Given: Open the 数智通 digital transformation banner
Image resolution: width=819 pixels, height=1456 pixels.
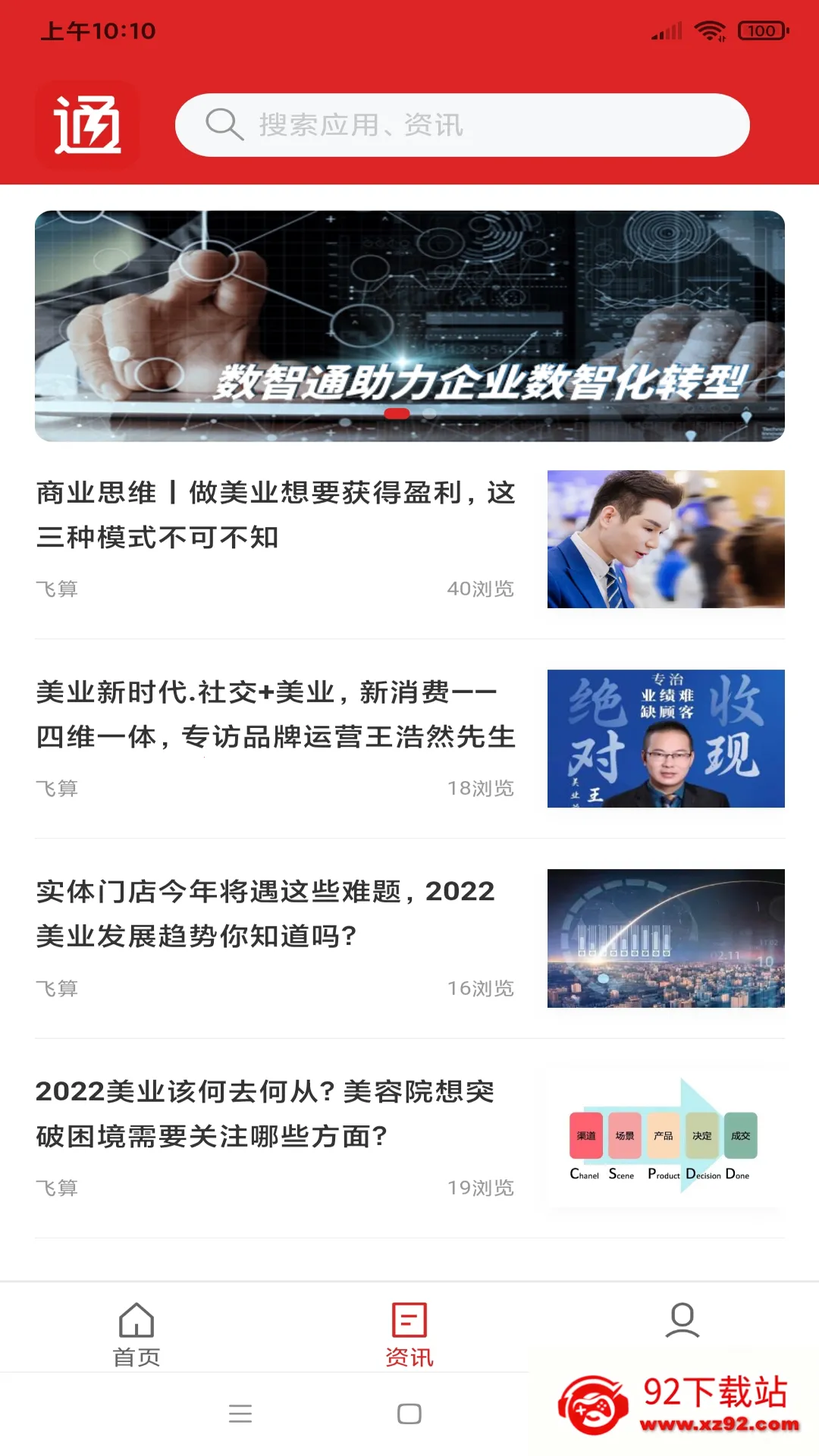Looking at the screenshot, I should tap(409, 326).
